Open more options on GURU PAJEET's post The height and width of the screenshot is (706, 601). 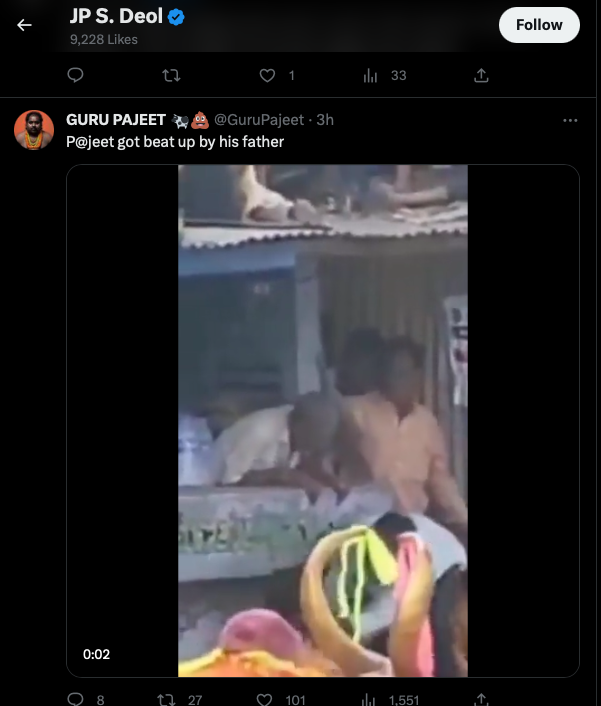coord(570,120)
